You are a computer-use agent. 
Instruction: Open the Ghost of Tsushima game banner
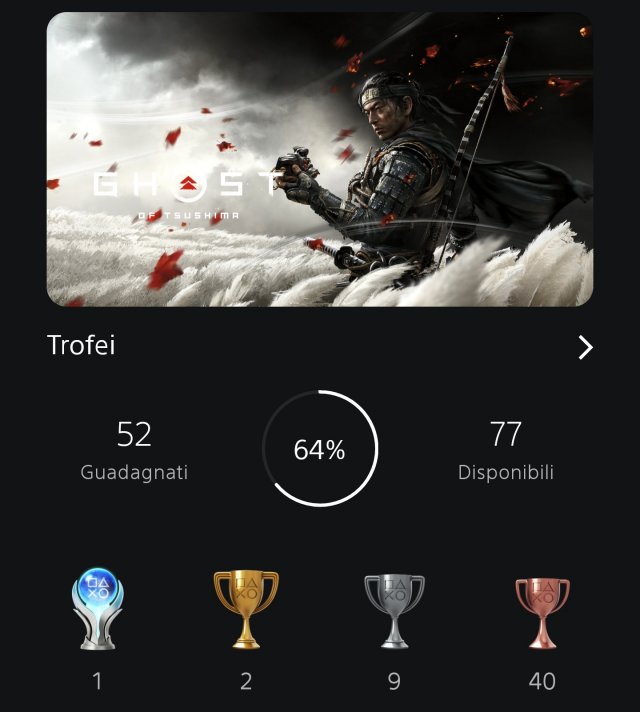point(320,160)
